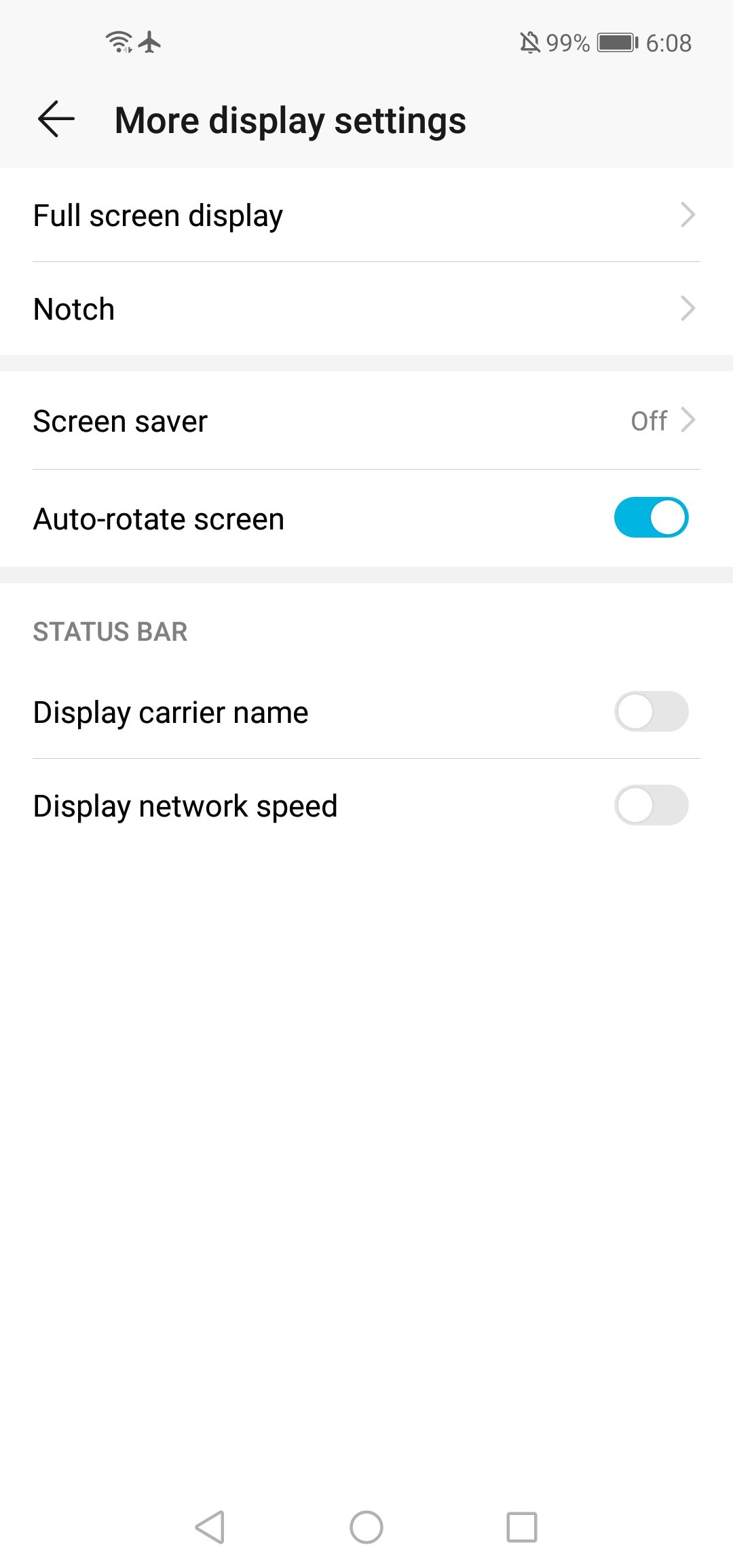Screen dimensions: 733x1568
Task: Open recent apps from navigation bar
Action: (x=522, y=1527)
